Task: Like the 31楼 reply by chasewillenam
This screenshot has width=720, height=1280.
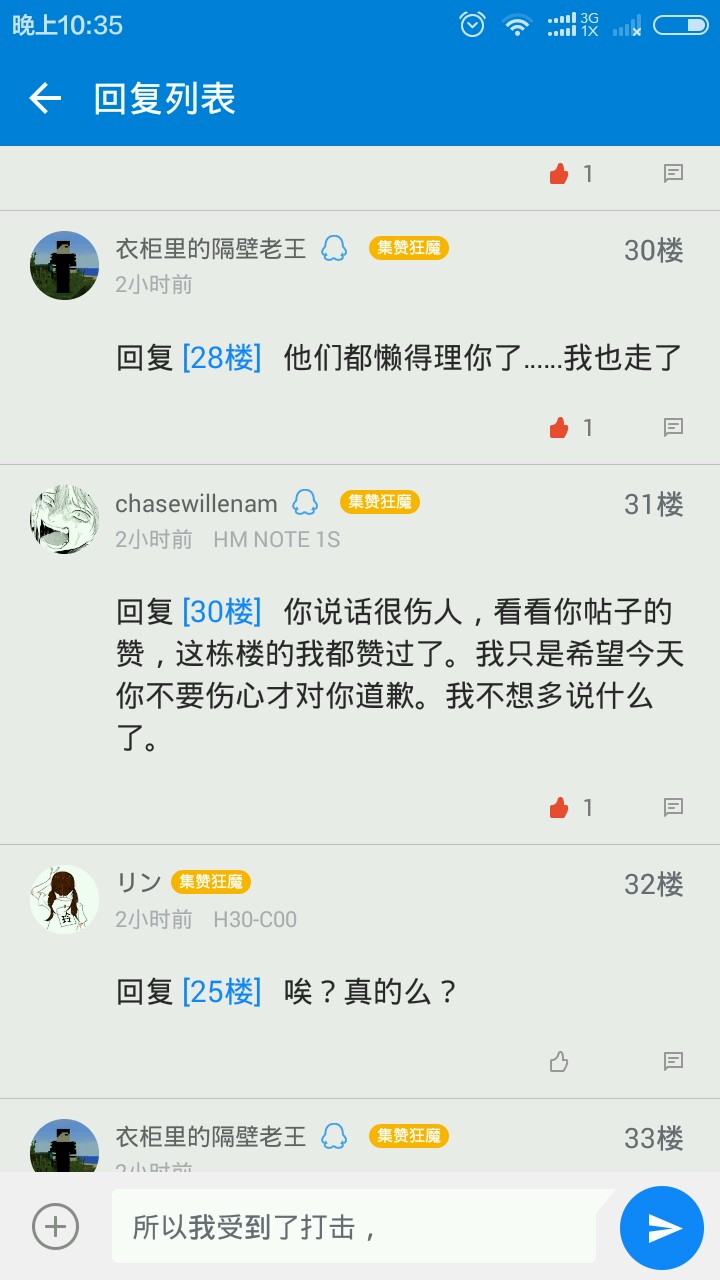Action: (x=559, y=807)
